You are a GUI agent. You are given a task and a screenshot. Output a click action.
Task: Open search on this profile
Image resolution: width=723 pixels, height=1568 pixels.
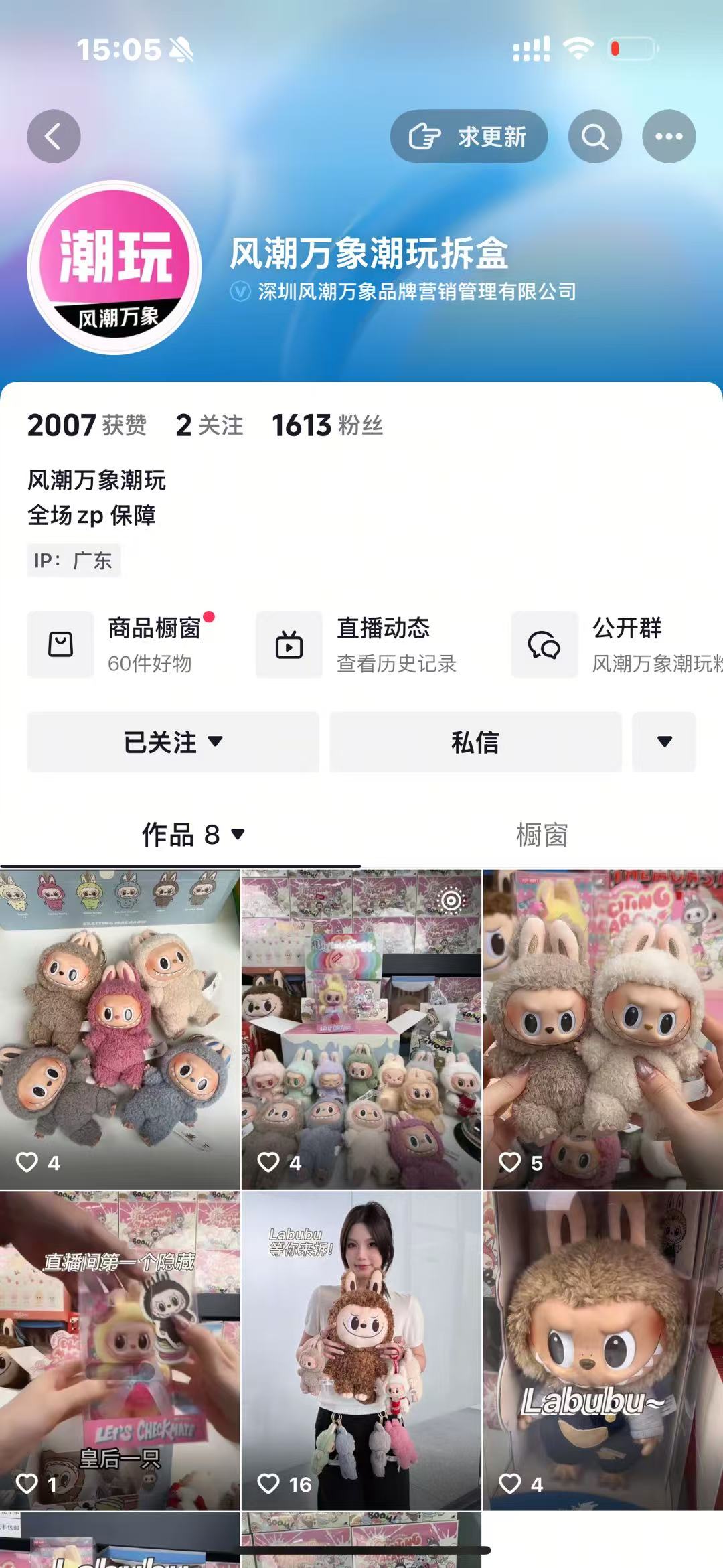[x=595, y=137]
